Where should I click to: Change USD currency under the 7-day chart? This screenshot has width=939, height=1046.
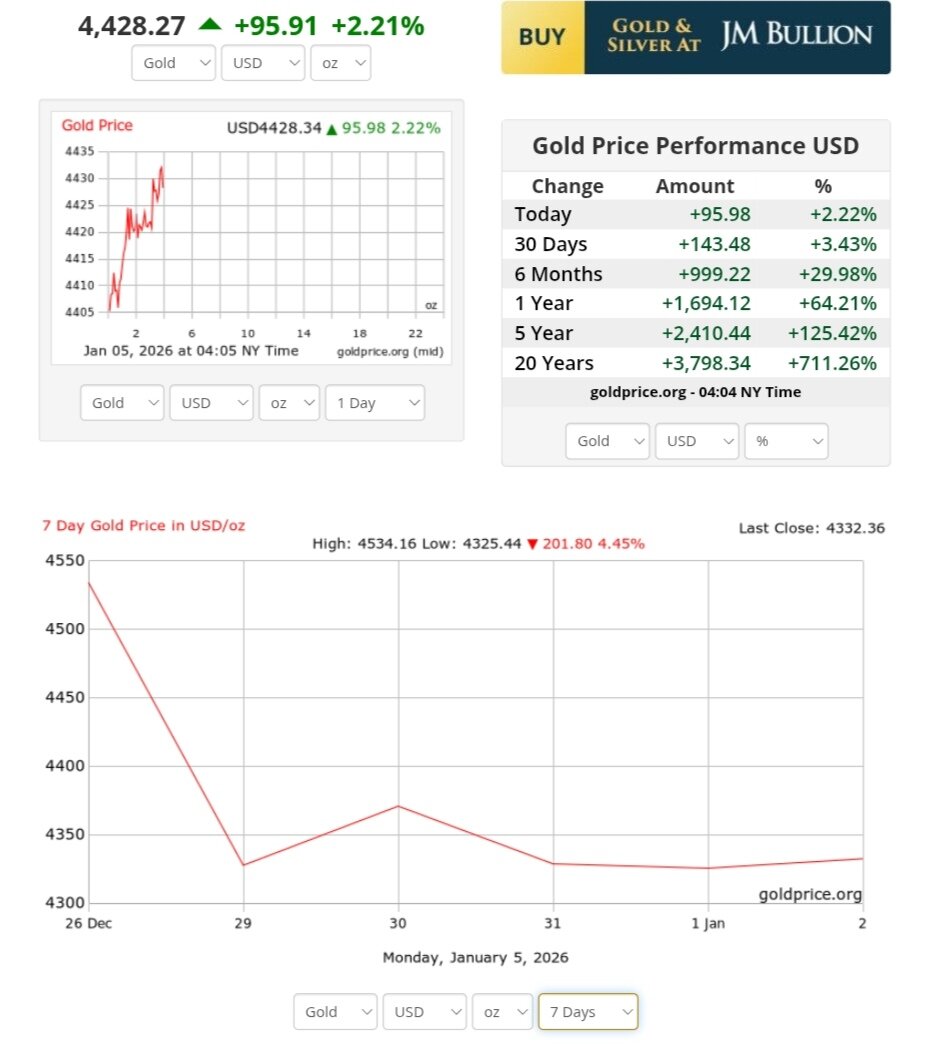pyautogui.click(x=424, y=1012)
